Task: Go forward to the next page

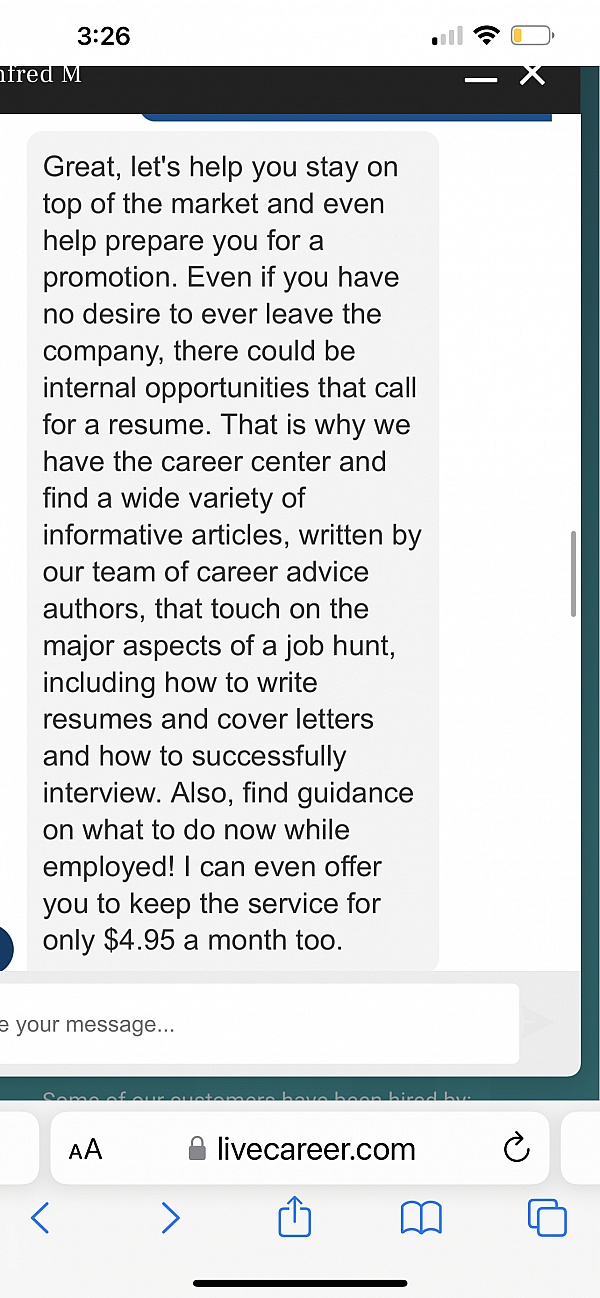Action: coord(171,1217)
